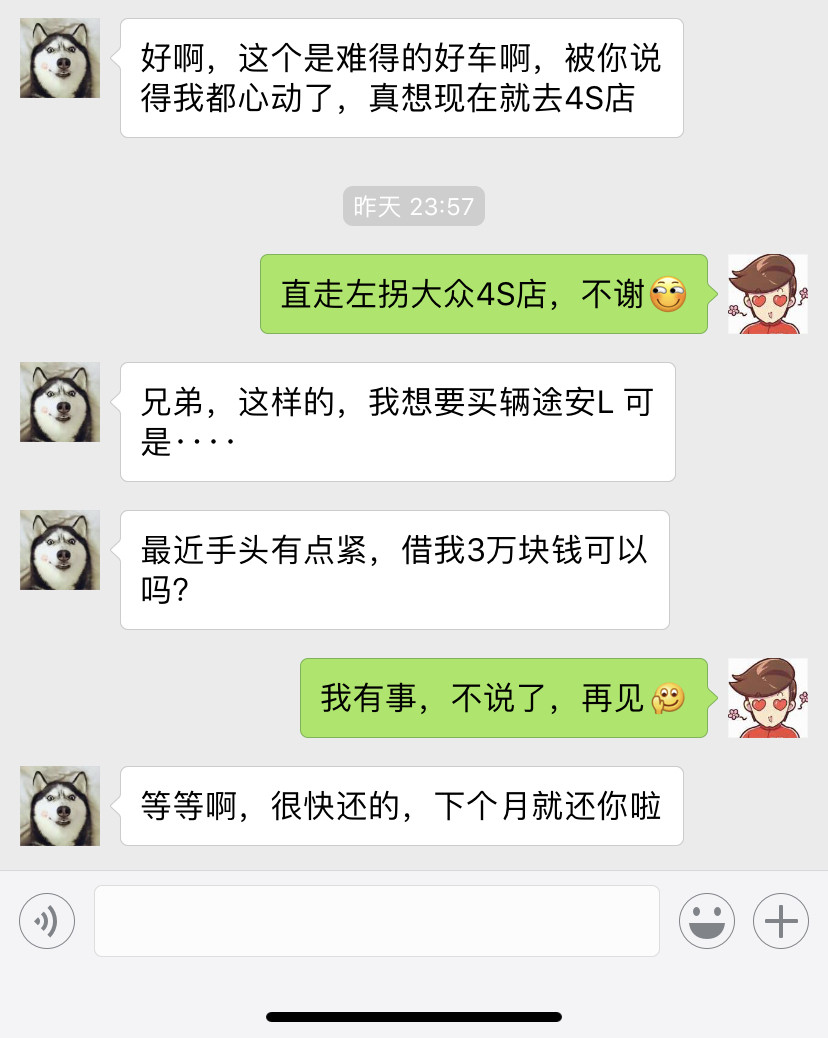
Task: Focus the message text field
Action: (376, 920)
